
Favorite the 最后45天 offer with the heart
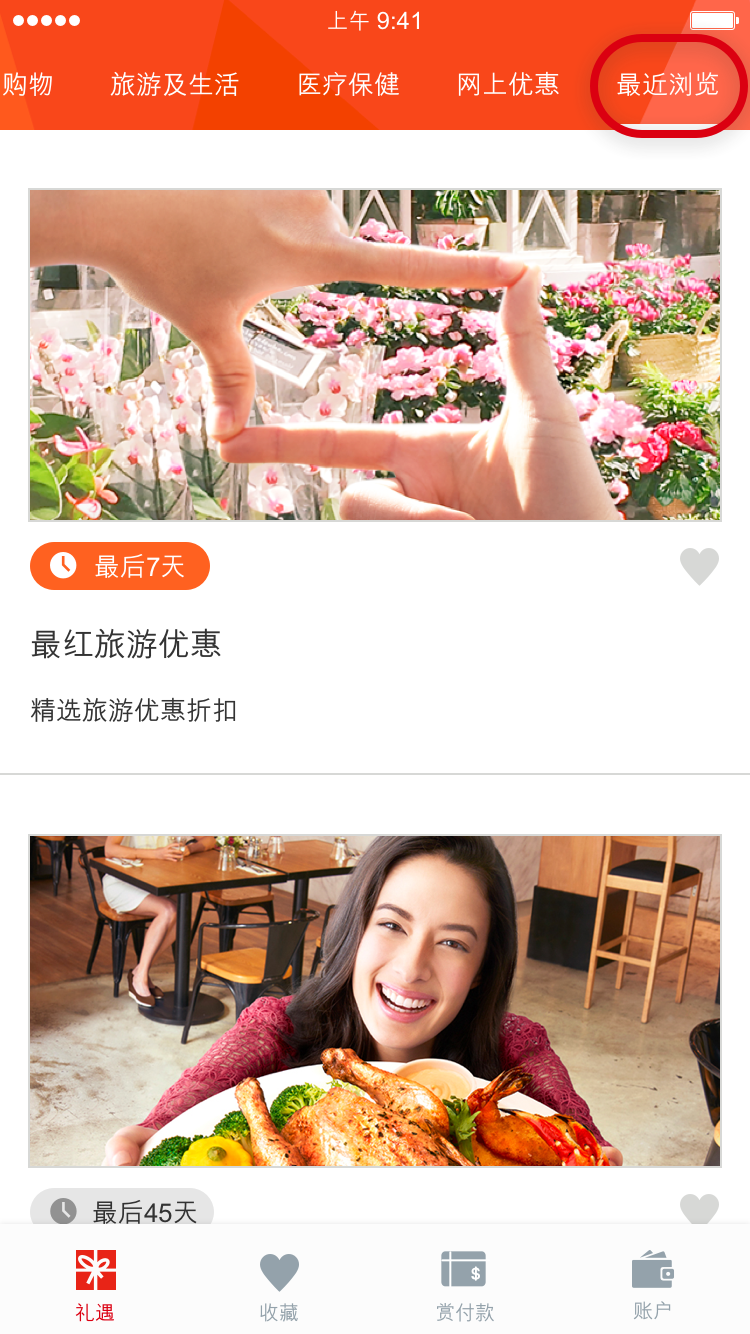pyautogui.click(x=699, y=1209)
